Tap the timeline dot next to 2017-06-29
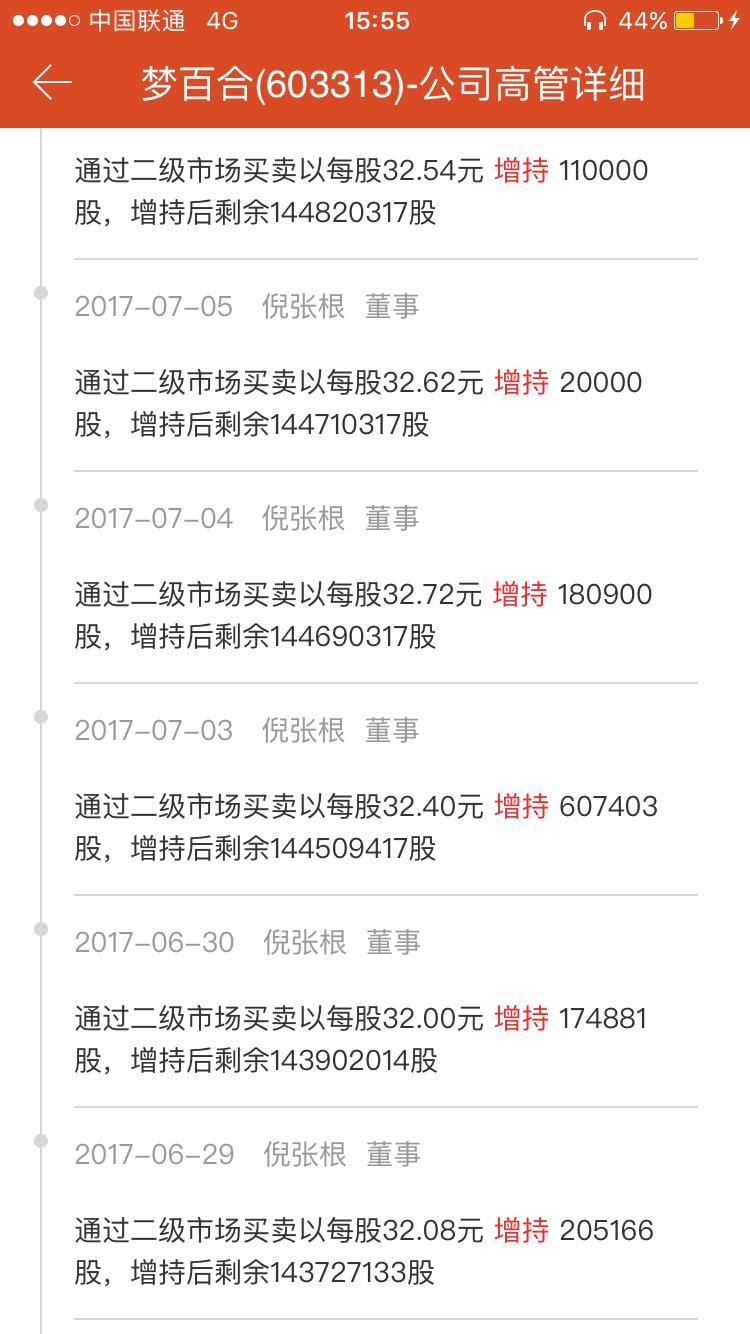Viewport: 750px width, 1334px height. click(40, 1142)
